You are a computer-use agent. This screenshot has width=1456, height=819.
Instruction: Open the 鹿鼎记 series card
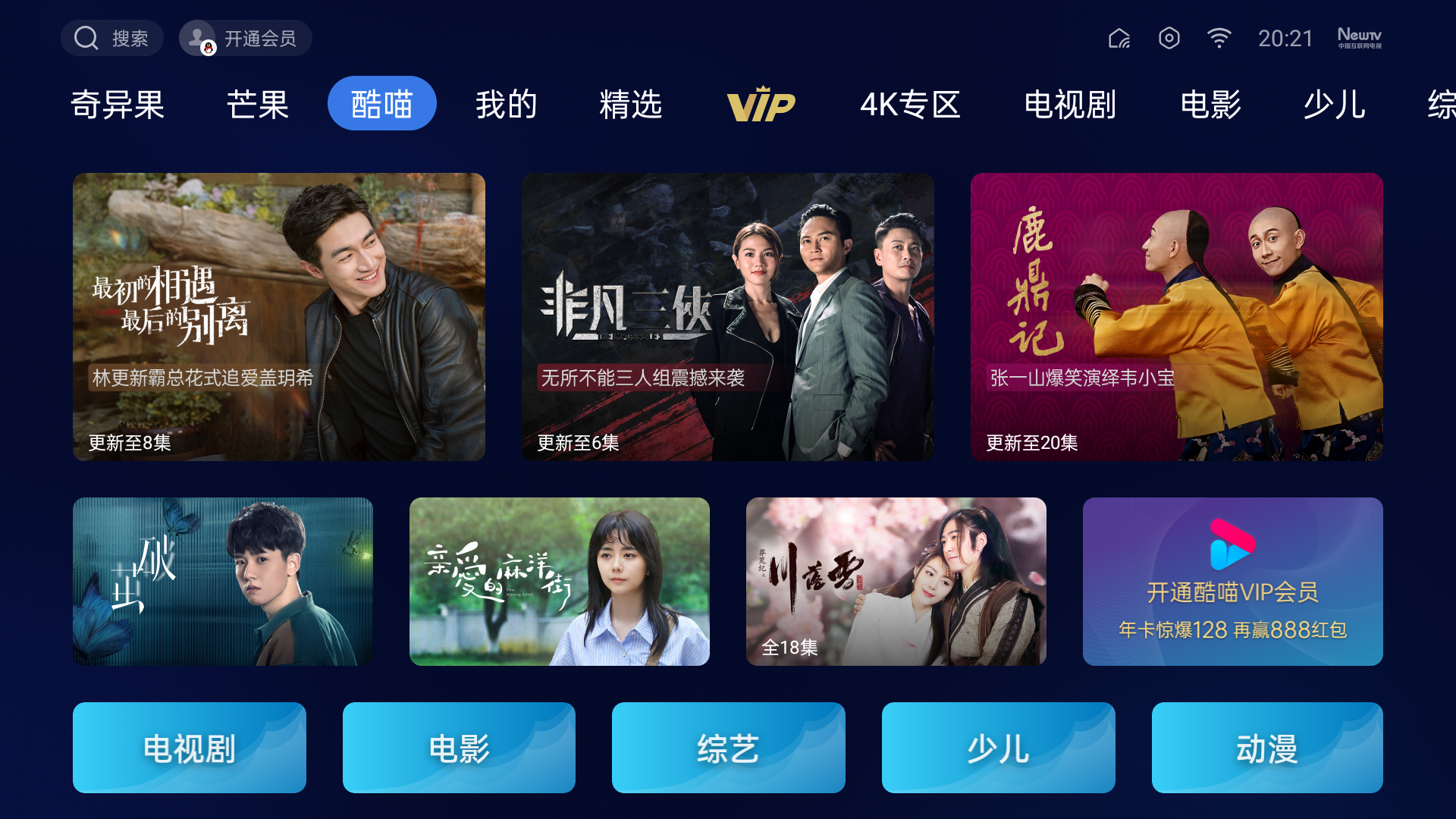pyautogui.click(x=1177, y=316)
